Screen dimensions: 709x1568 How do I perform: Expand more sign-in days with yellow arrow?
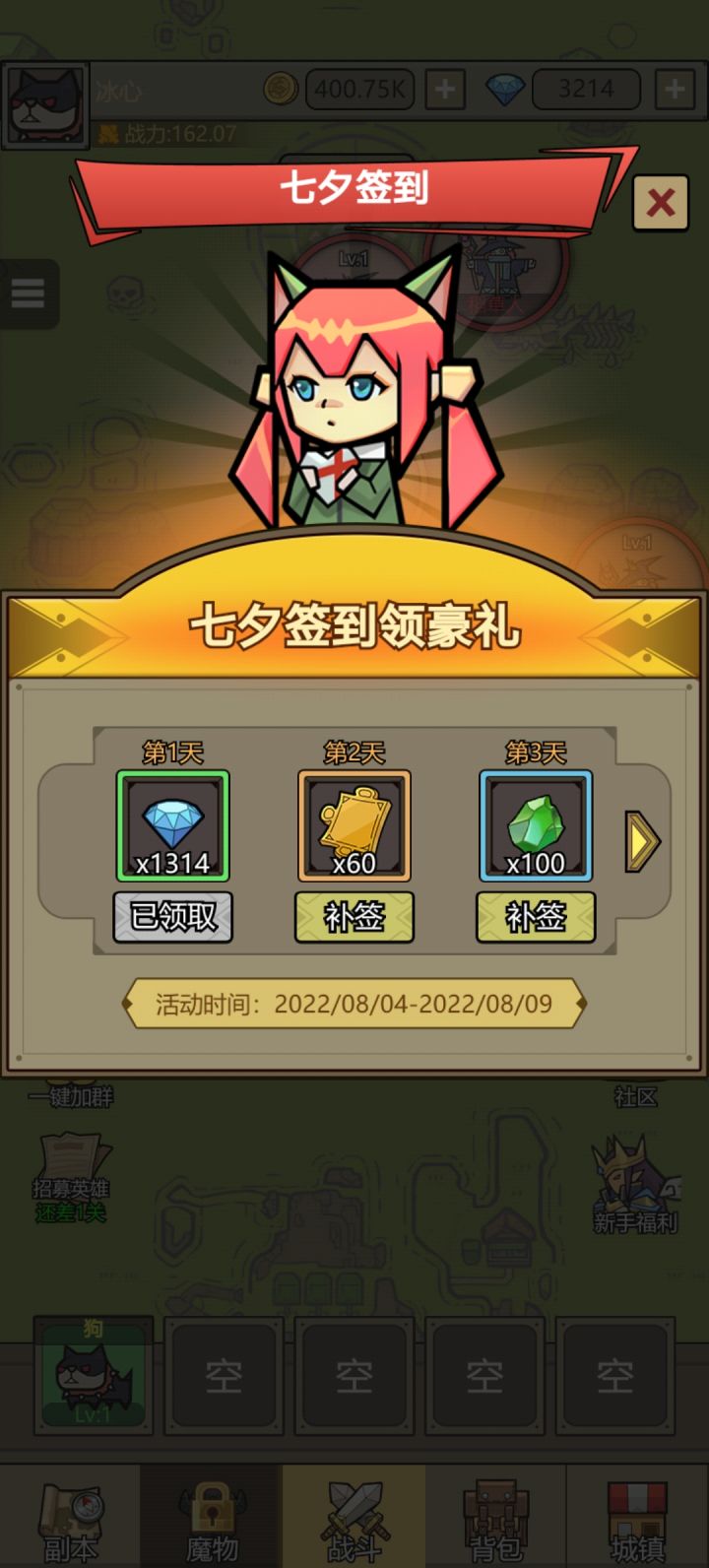(x=641, y=839)
